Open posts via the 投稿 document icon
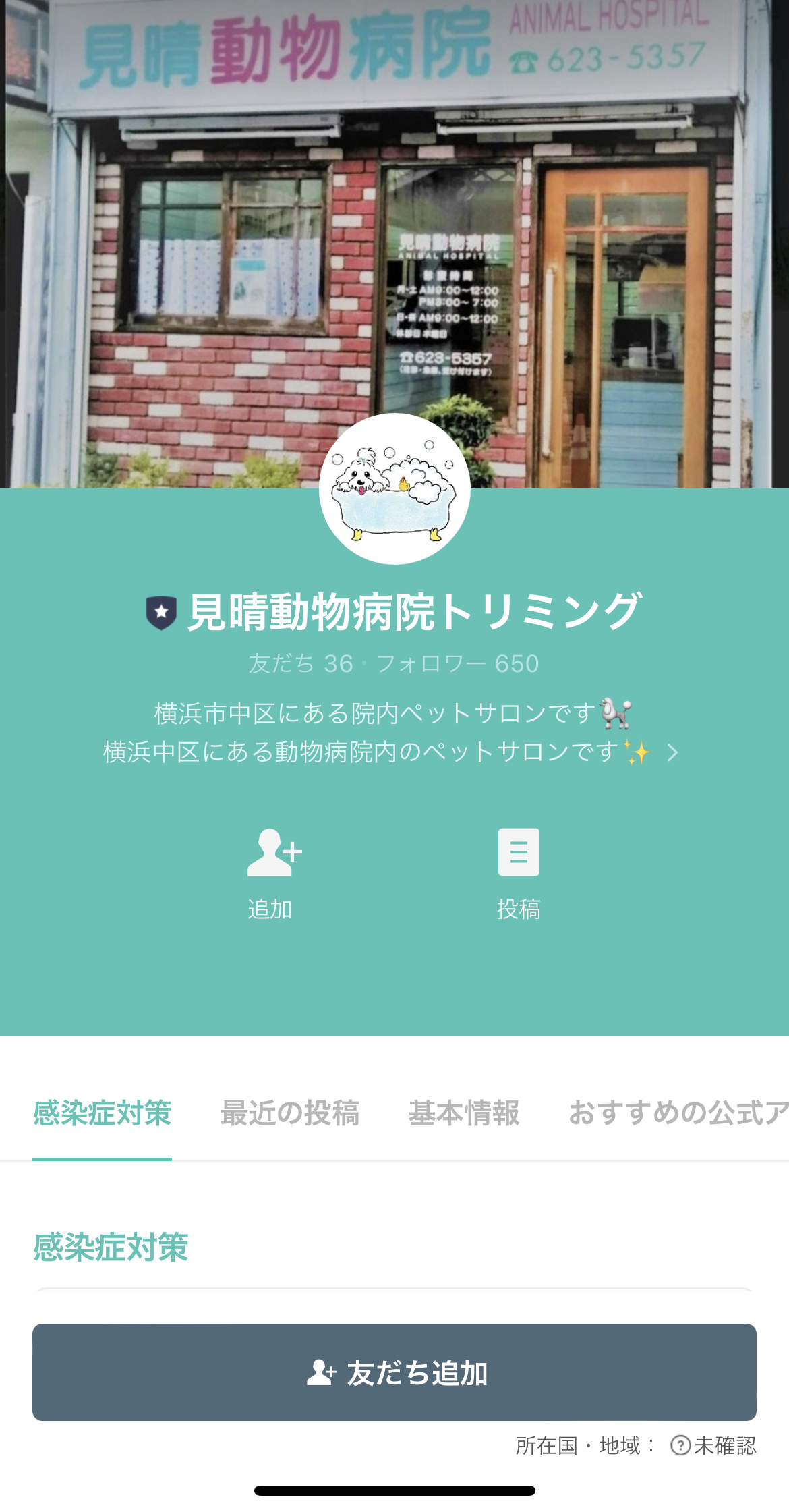This screenshot has height=1512, width=789. coord(519,853)
